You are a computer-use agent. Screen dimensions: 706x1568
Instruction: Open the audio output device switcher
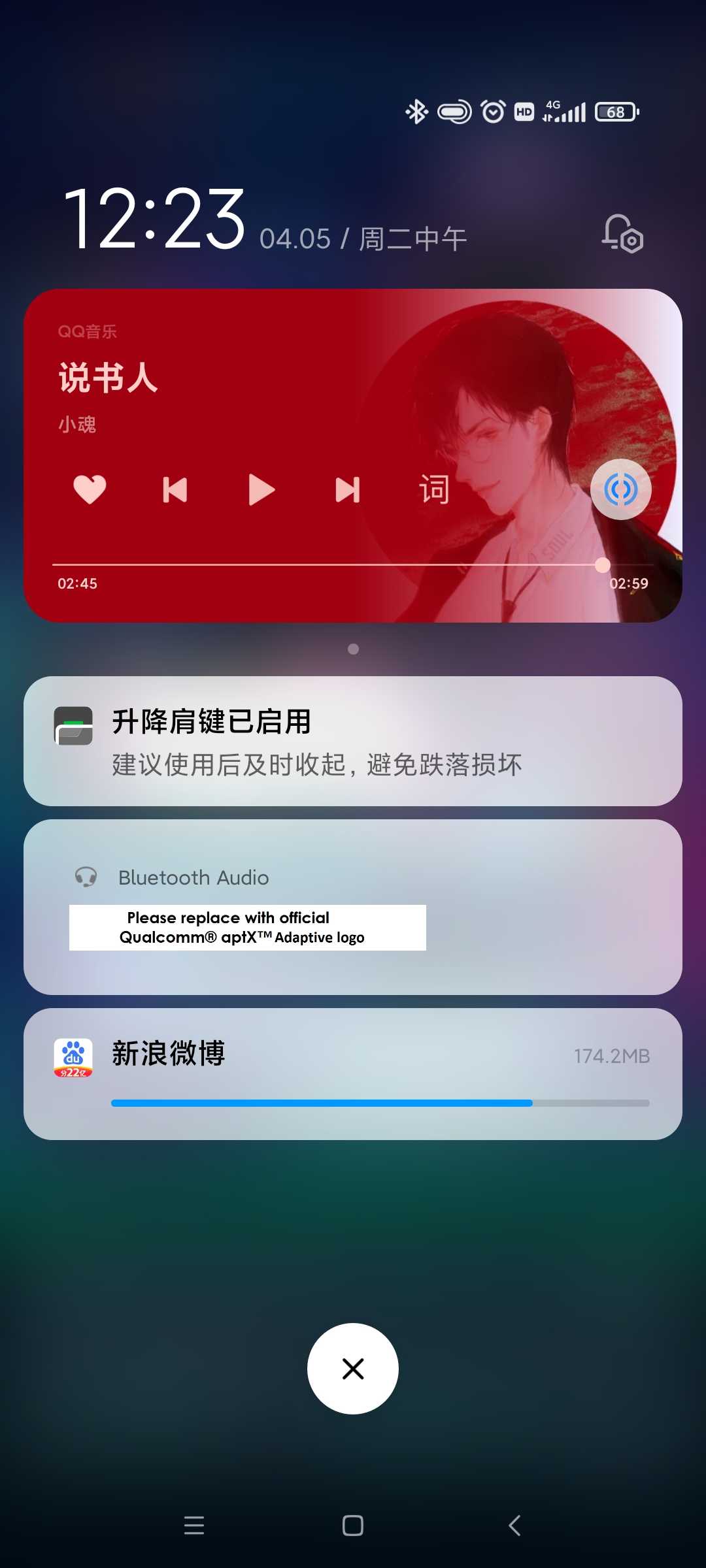[x=620, y=489]
